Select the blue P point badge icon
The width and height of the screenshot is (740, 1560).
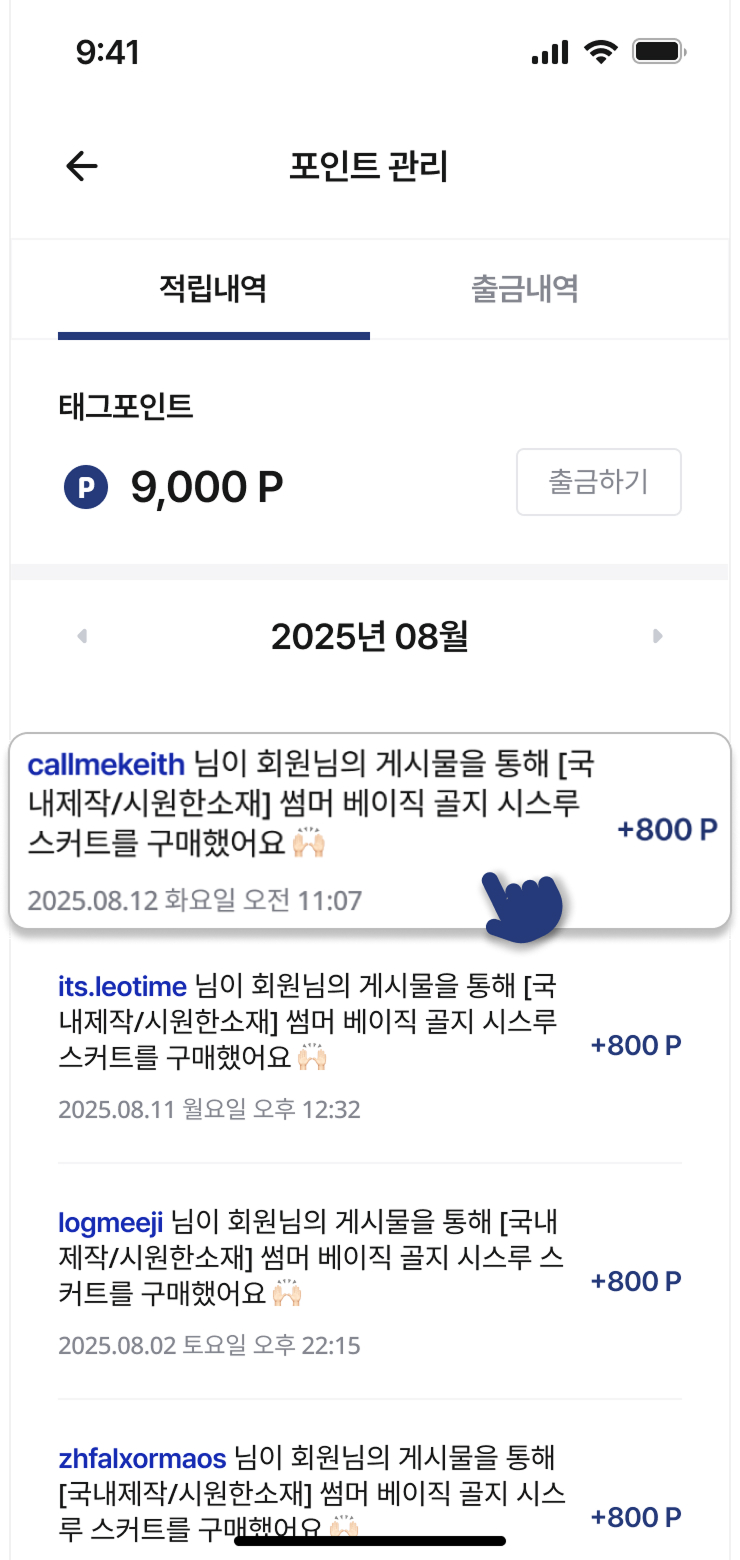coord(85,486)
